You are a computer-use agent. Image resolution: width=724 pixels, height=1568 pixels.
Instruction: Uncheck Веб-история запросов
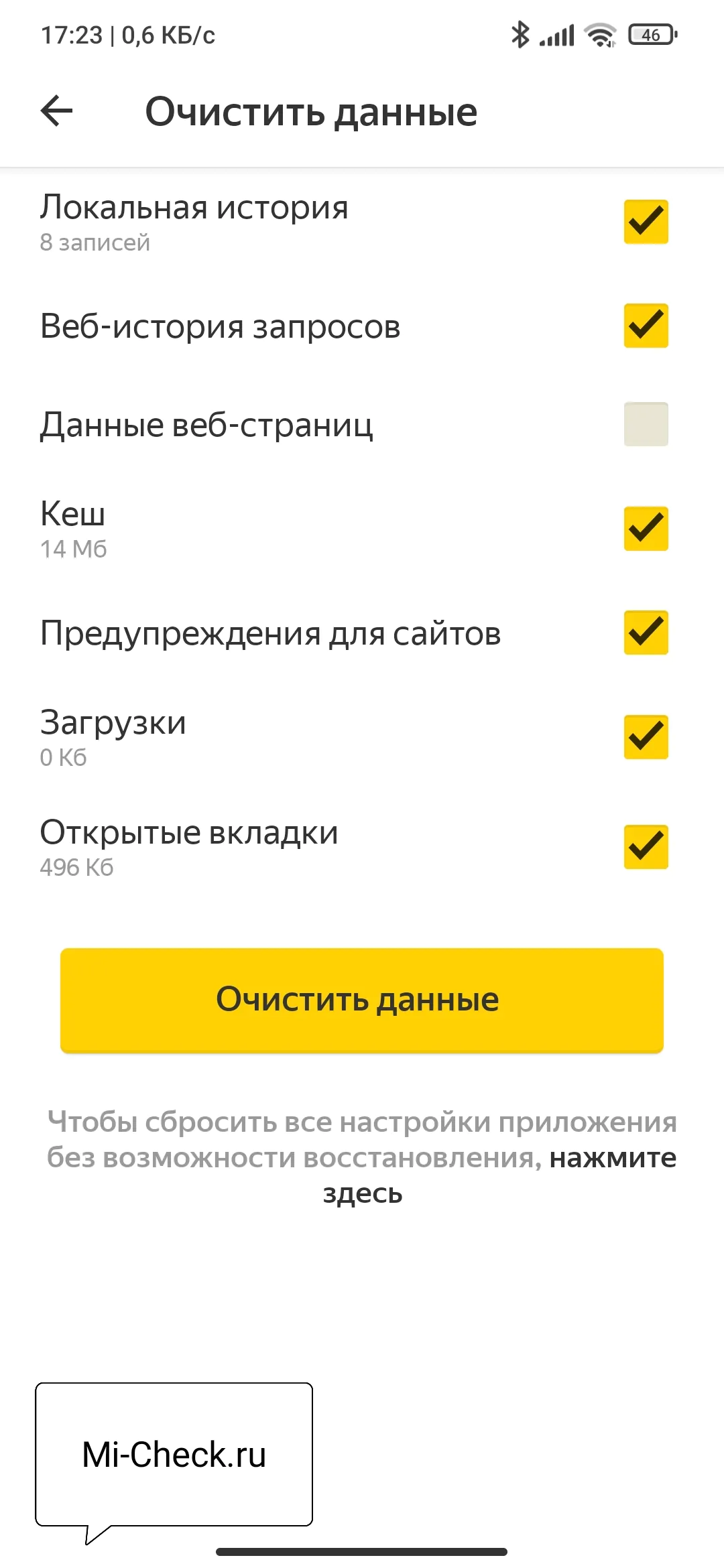pyautogui.click(x=646, y=326)
